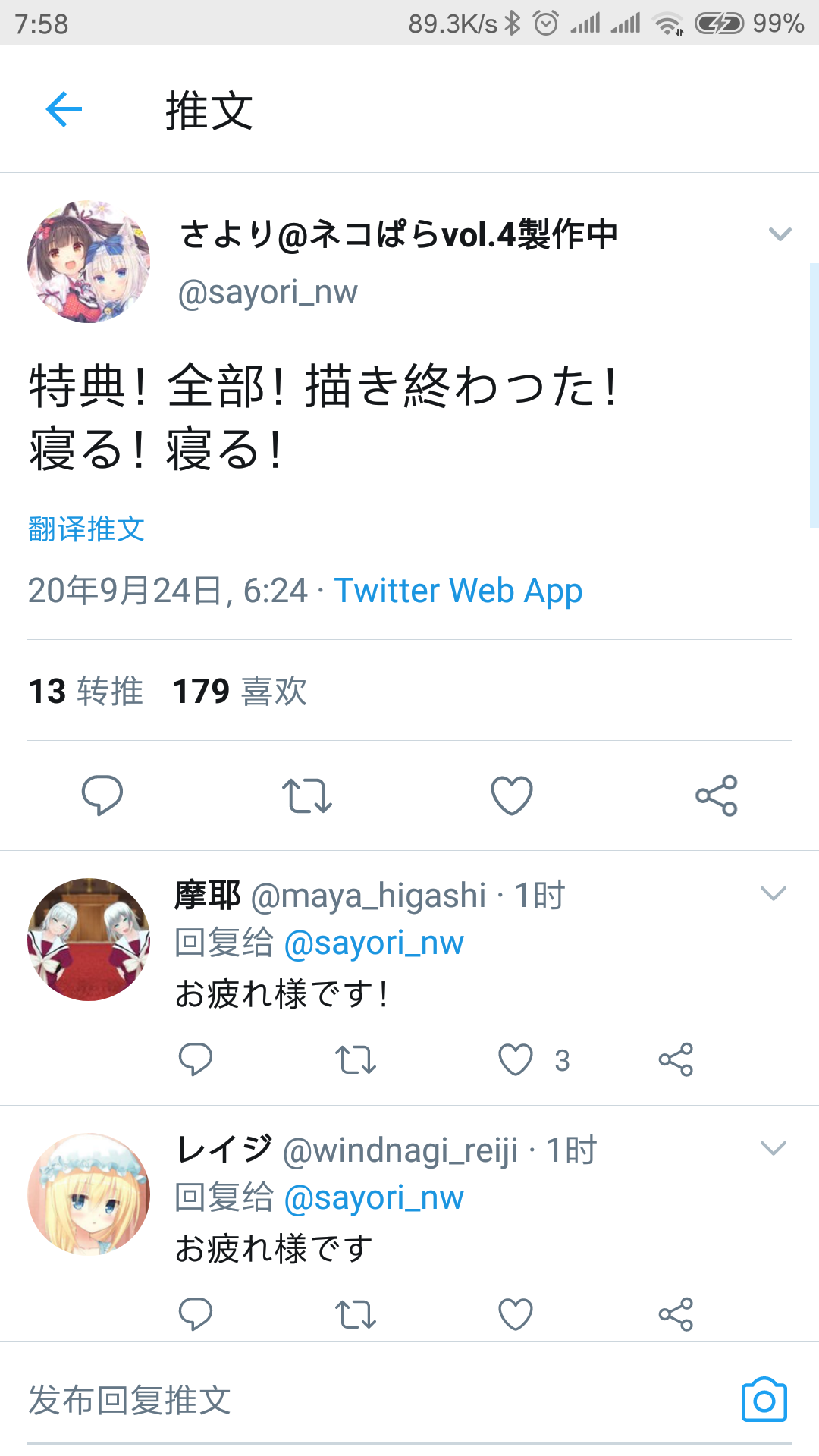Open options menu on the main tweet

[780, 234]
